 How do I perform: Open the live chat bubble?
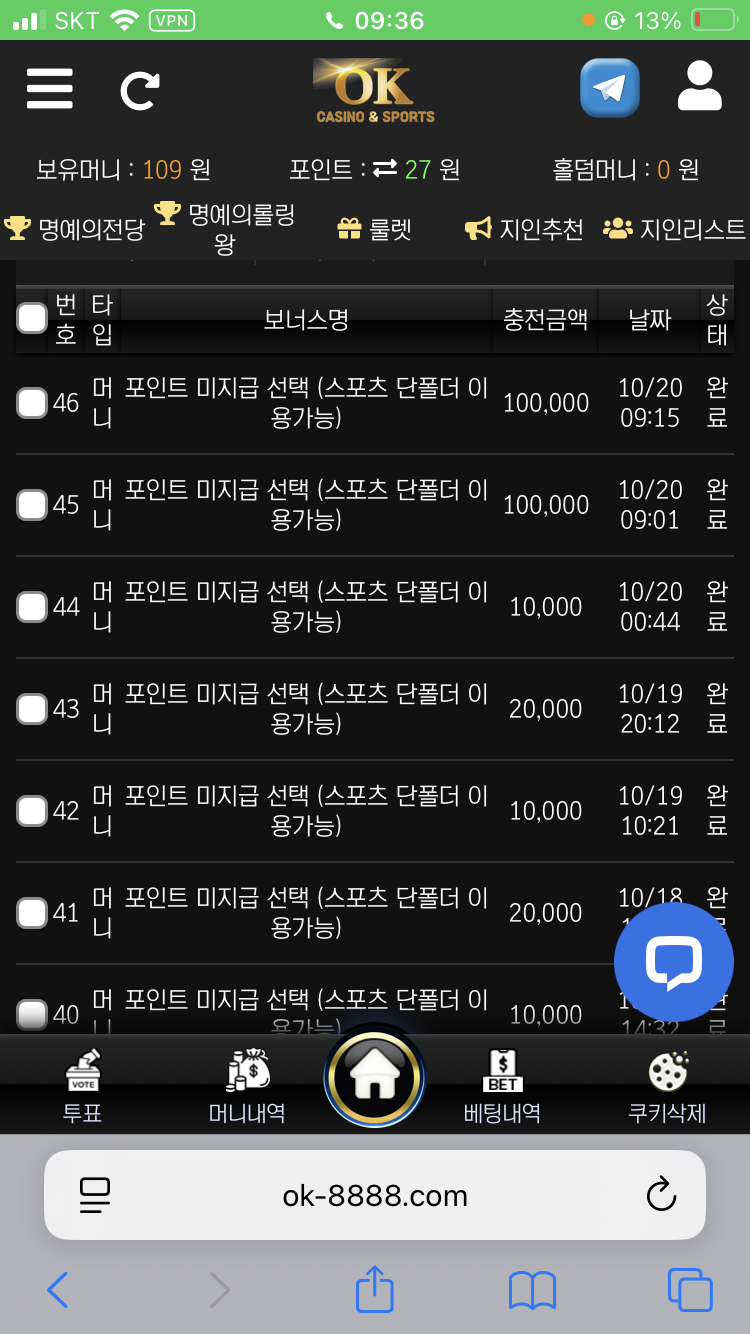pyautogui.click(x=673, y=962)
